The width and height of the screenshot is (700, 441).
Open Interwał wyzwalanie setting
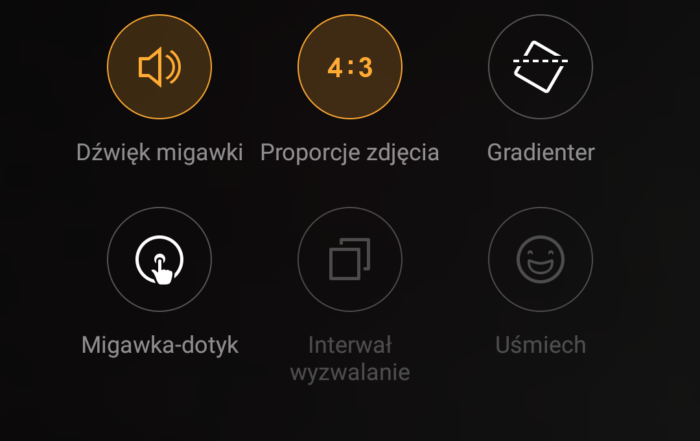point(350,260)
